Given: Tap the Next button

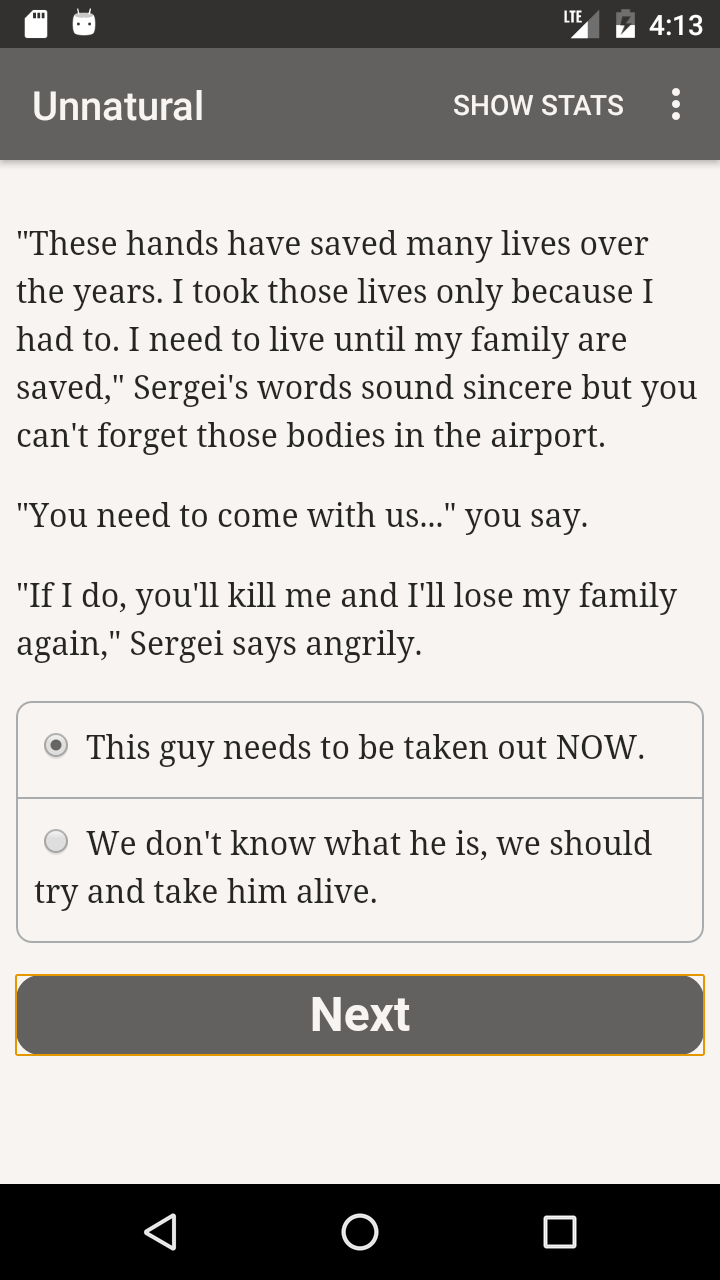Looking at the screenshot, I should [360, 1014].
